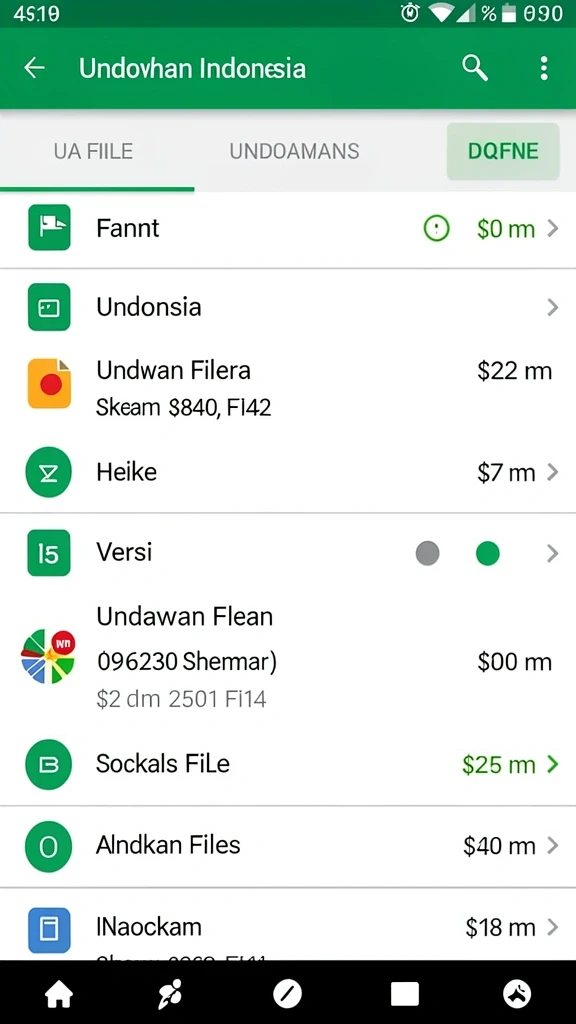Open the INaockam row
Screen dimensions: 576x1024
tap(288, 926)
